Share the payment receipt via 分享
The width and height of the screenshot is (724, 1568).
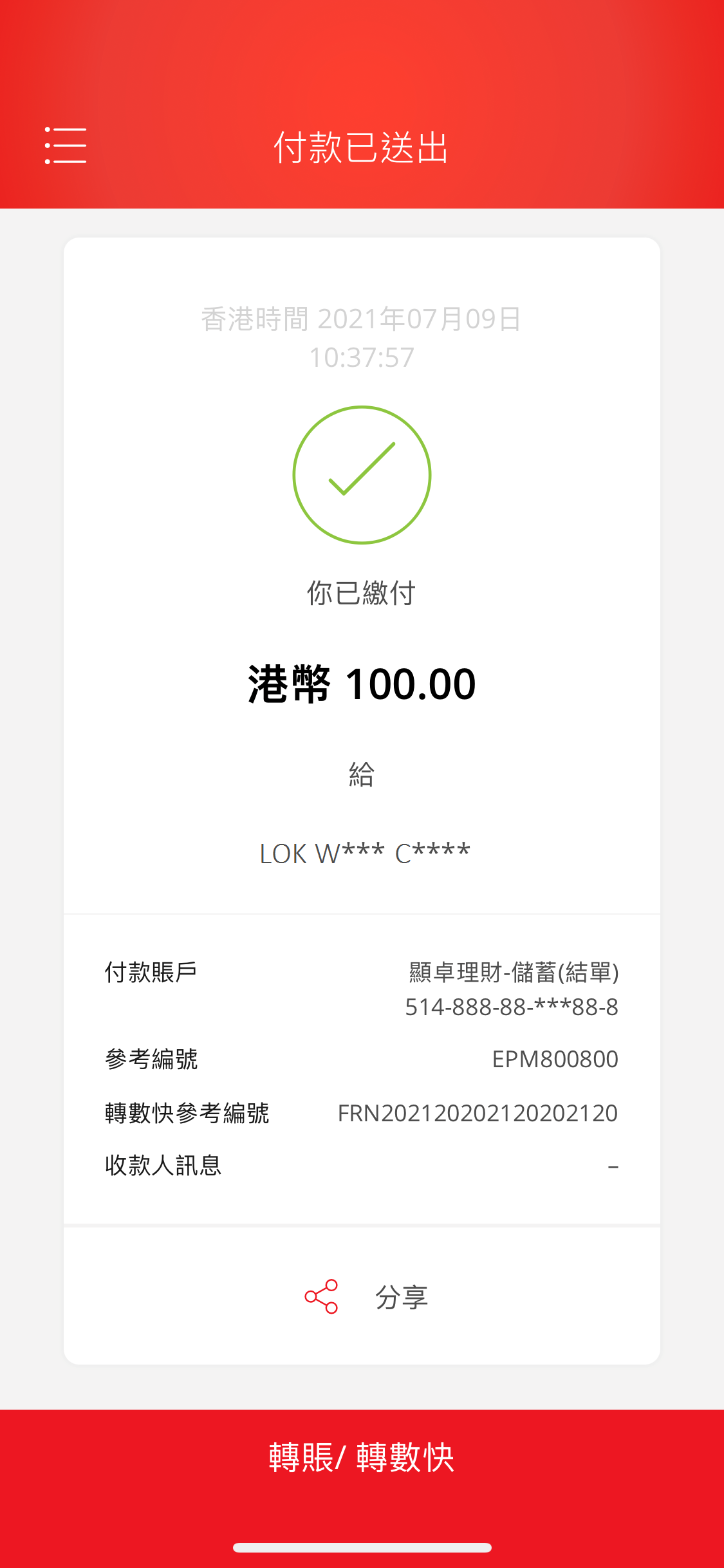tap(366, 1296)
